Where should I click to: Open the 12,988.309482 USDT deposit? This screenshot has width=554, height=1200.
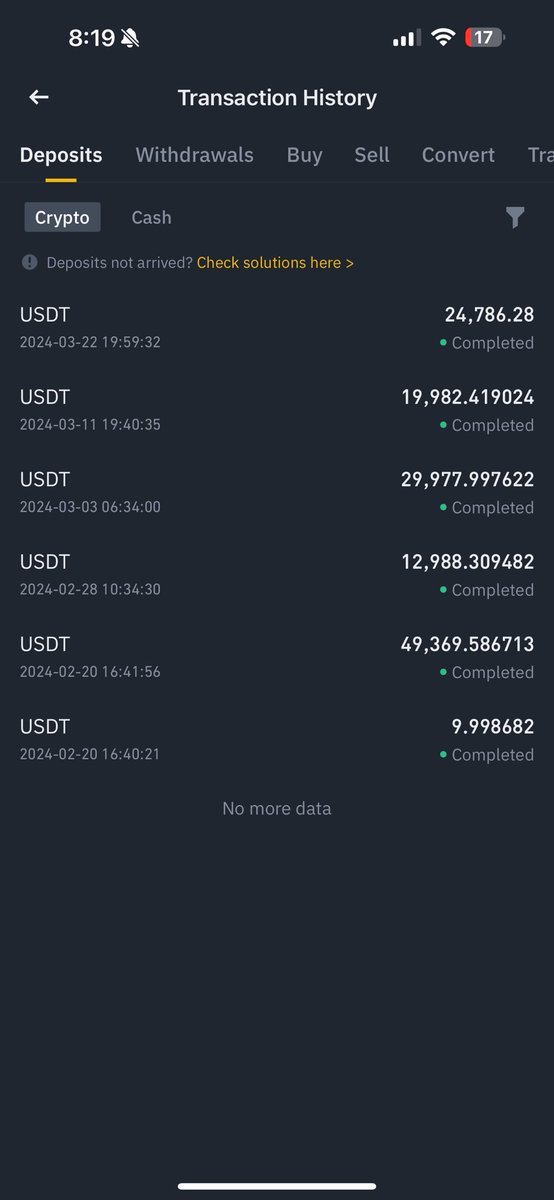click(x=277, y=575)
